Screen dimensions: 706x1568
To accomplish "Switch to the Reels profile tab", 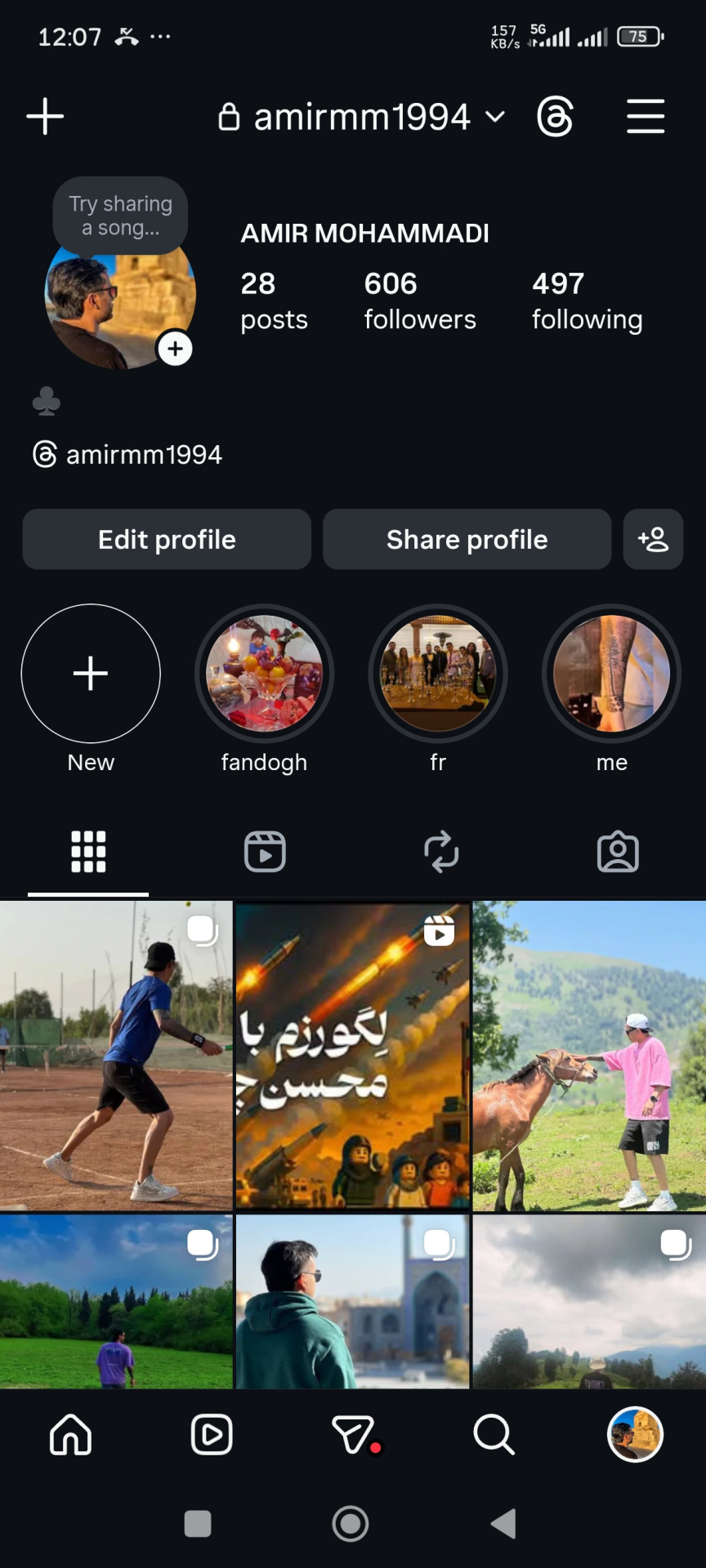I will tap(265, 853).
